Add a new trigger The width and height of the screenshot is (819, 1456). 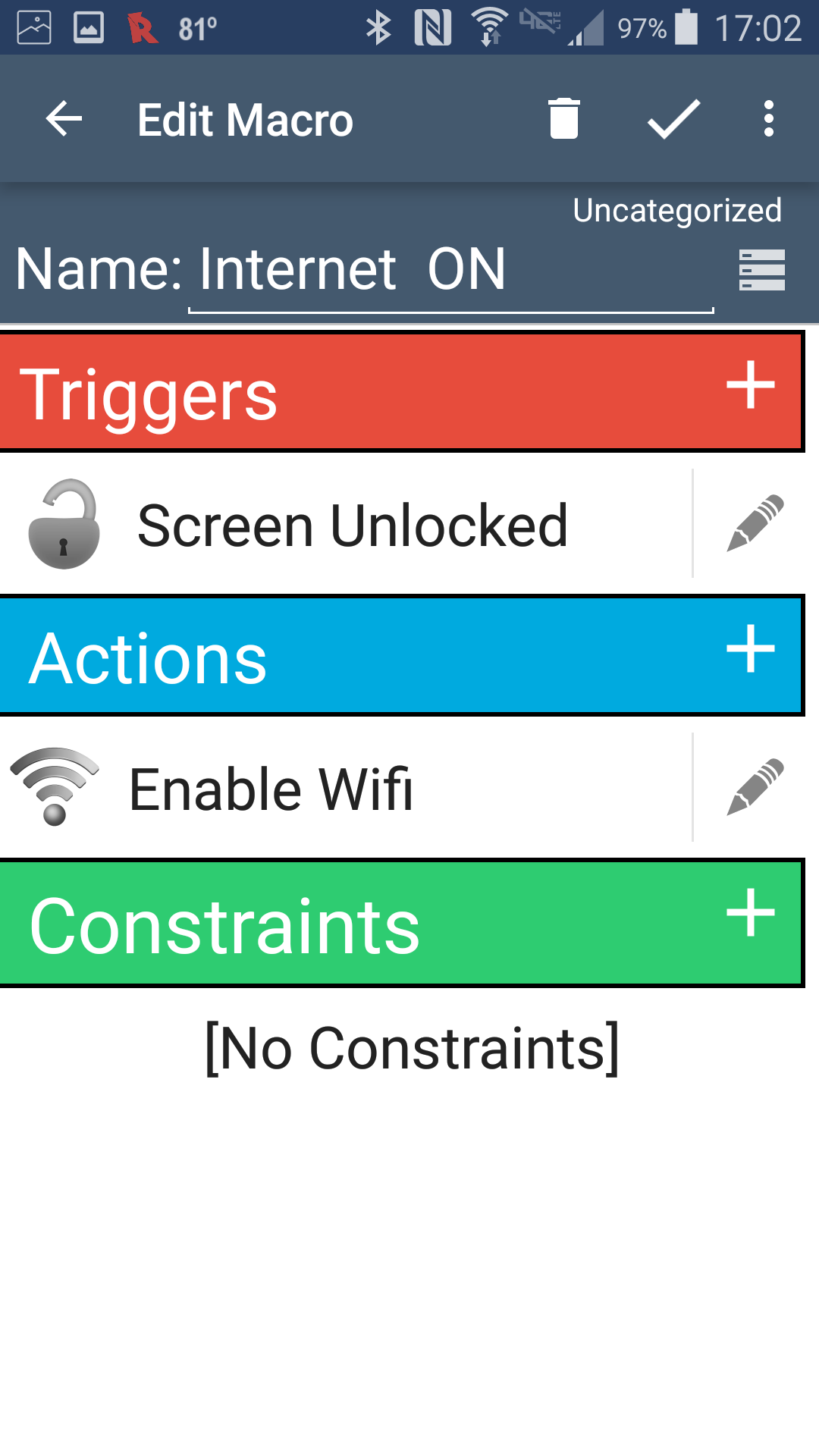(x=750, y=385)
